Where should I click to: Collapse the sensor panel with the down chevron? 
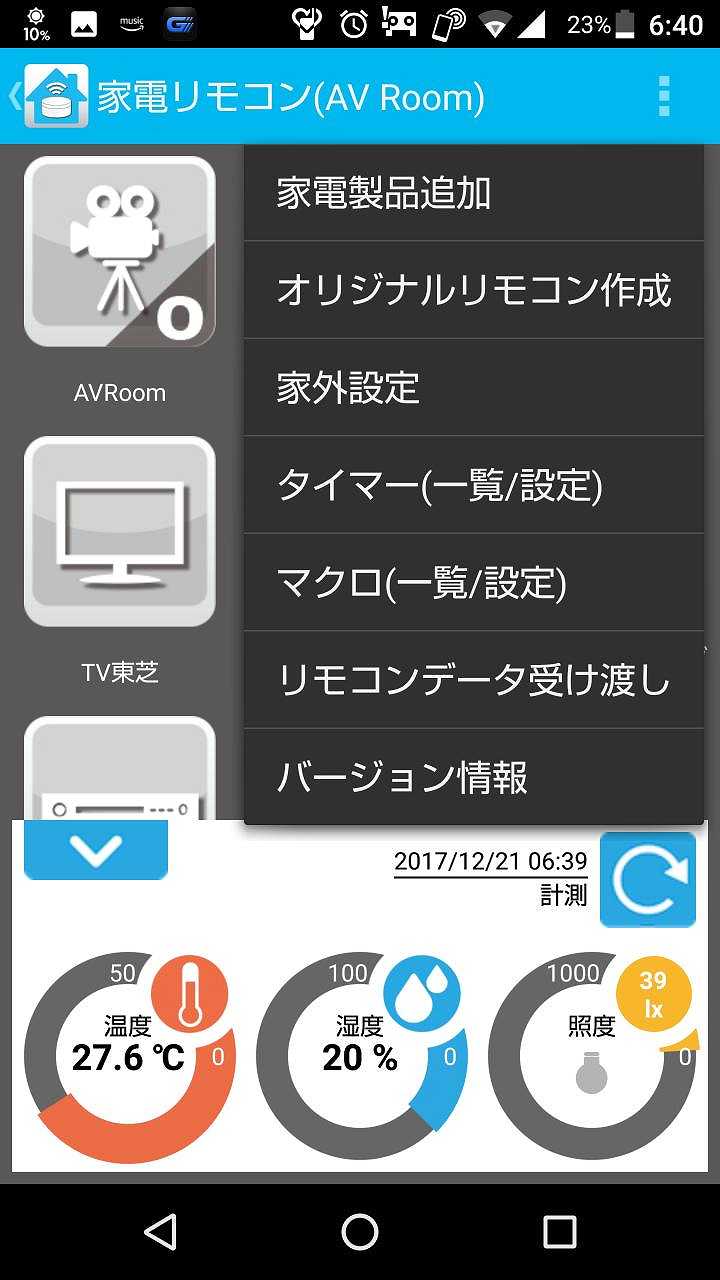pyautogui.click(x=96, y=851)
